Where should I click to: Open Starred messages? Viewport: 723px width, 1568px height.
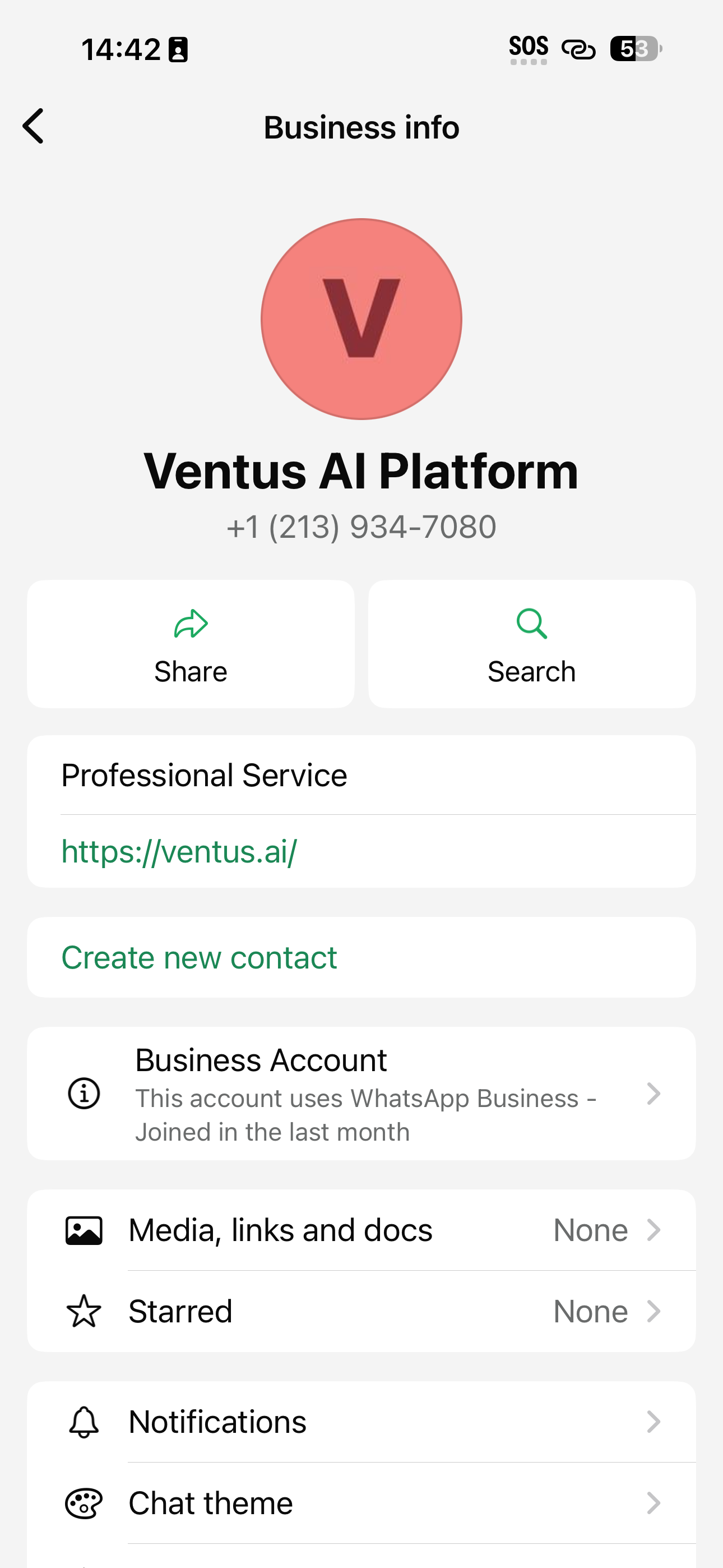(361, 1311)
